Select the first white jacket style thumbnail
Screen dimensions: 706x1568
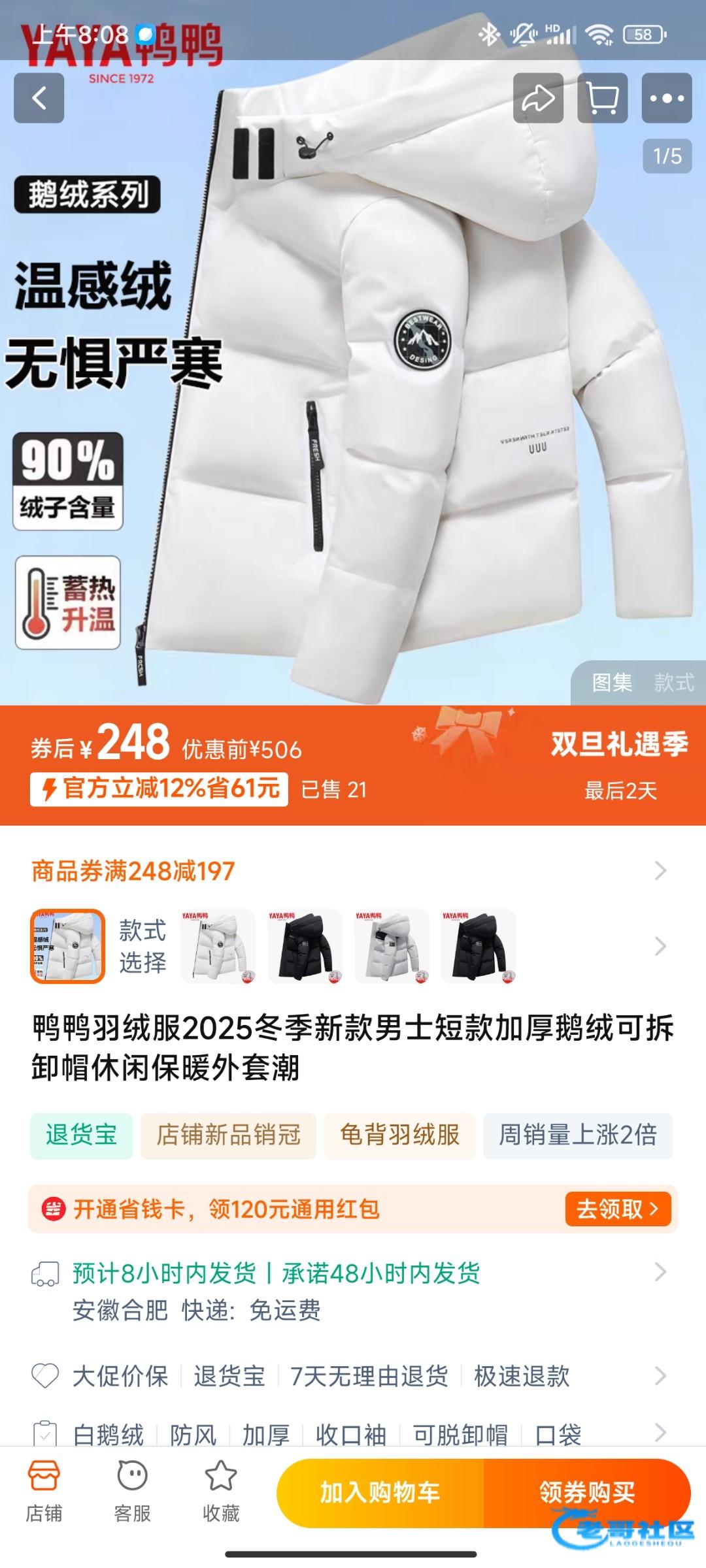218,946
